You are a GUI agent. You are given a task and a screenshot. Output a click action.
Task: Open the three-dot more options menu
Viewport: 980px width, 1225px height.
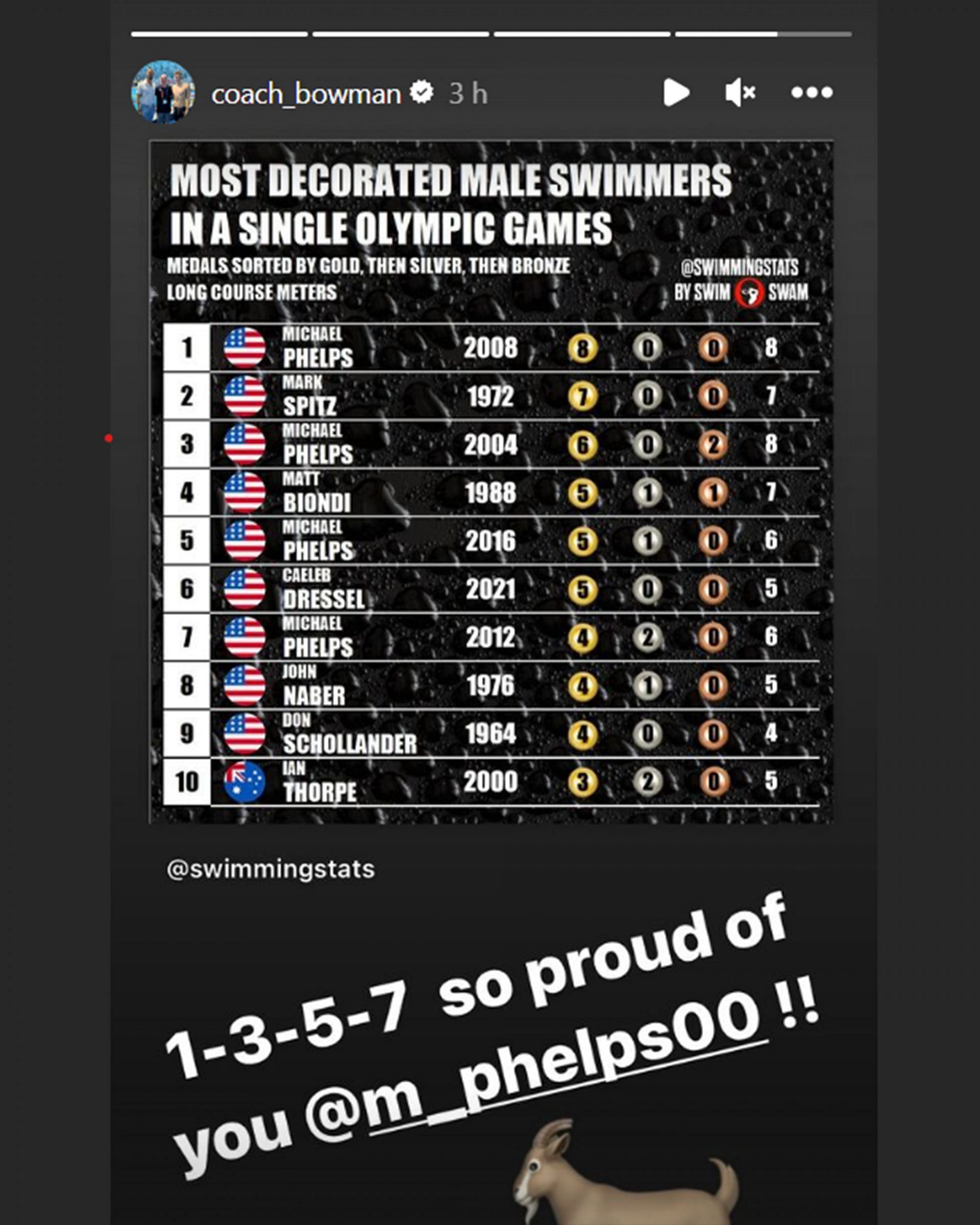(x=812, y=92)
